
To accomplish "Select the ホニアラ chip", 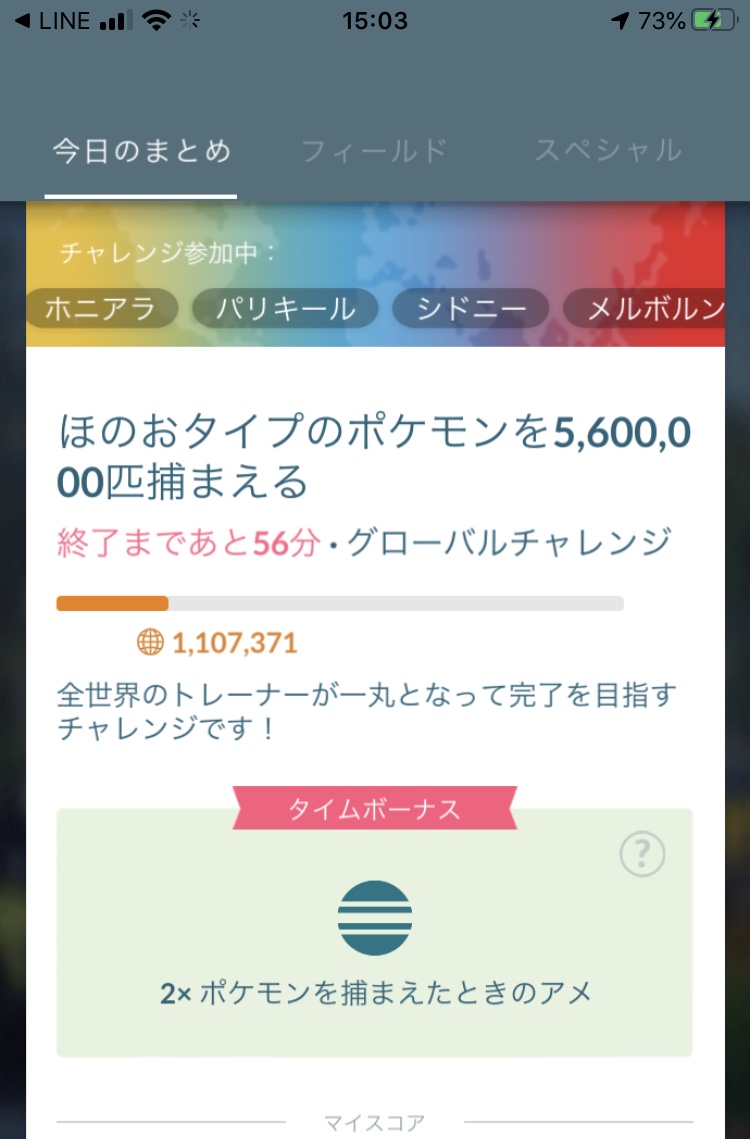I will [101, 309].
